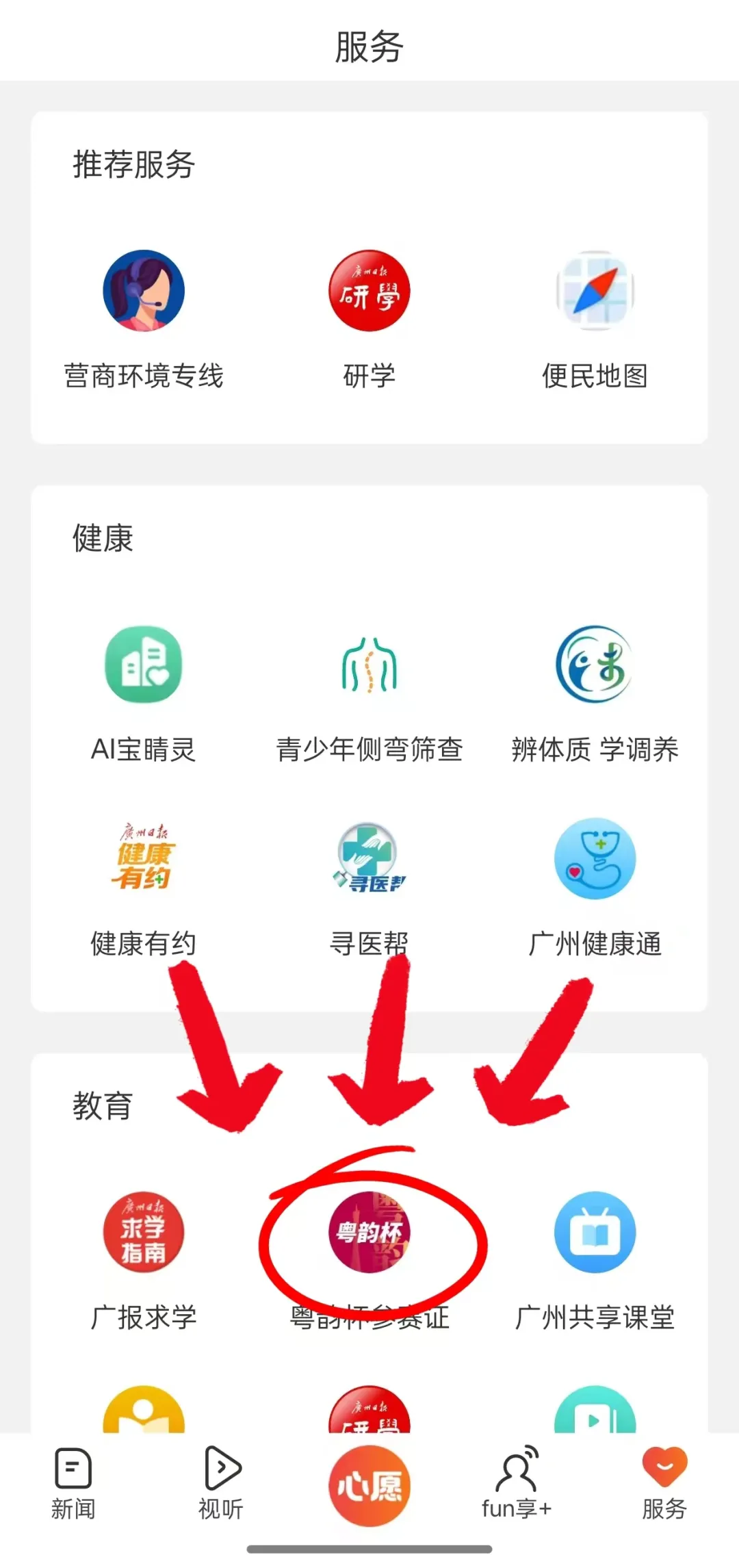Open 辨体质 学调养
Image resolution: width=739 pixels, height=1568 pixels.
(x=595, y=665)
